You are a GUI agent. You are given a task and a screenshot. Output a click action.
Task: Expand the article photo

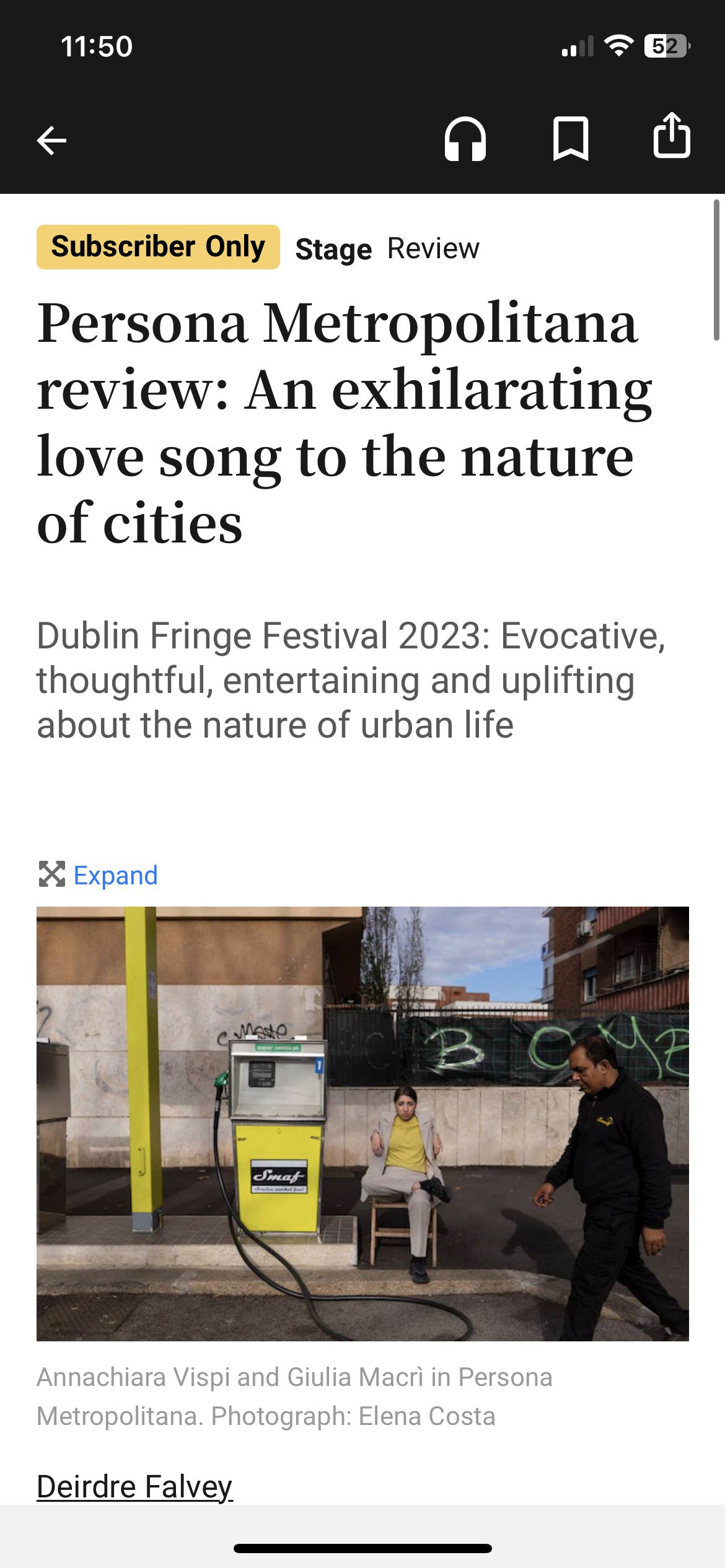click(99, 875)
